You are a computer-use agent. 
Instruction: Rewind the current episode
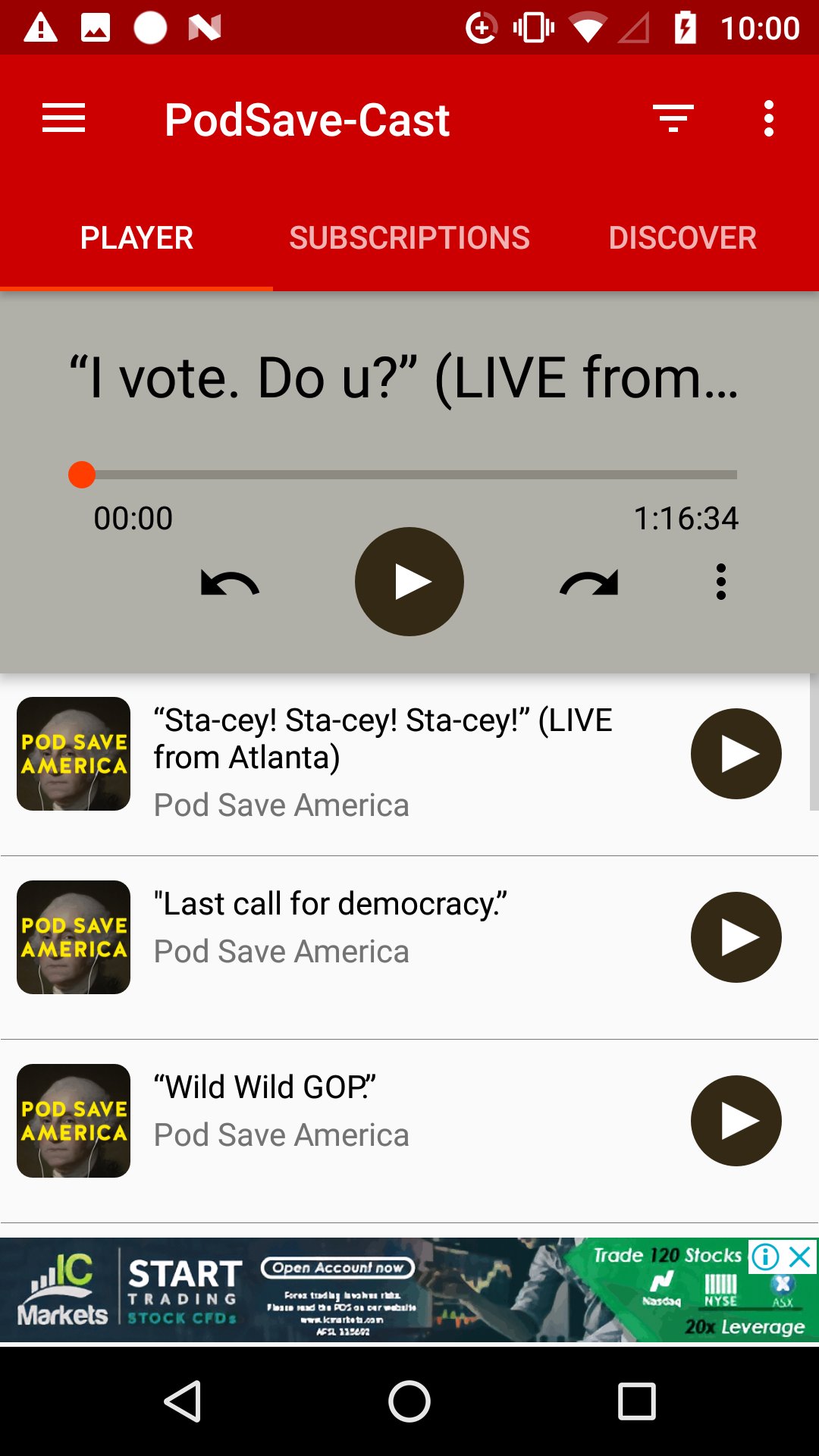click(230, 583)
